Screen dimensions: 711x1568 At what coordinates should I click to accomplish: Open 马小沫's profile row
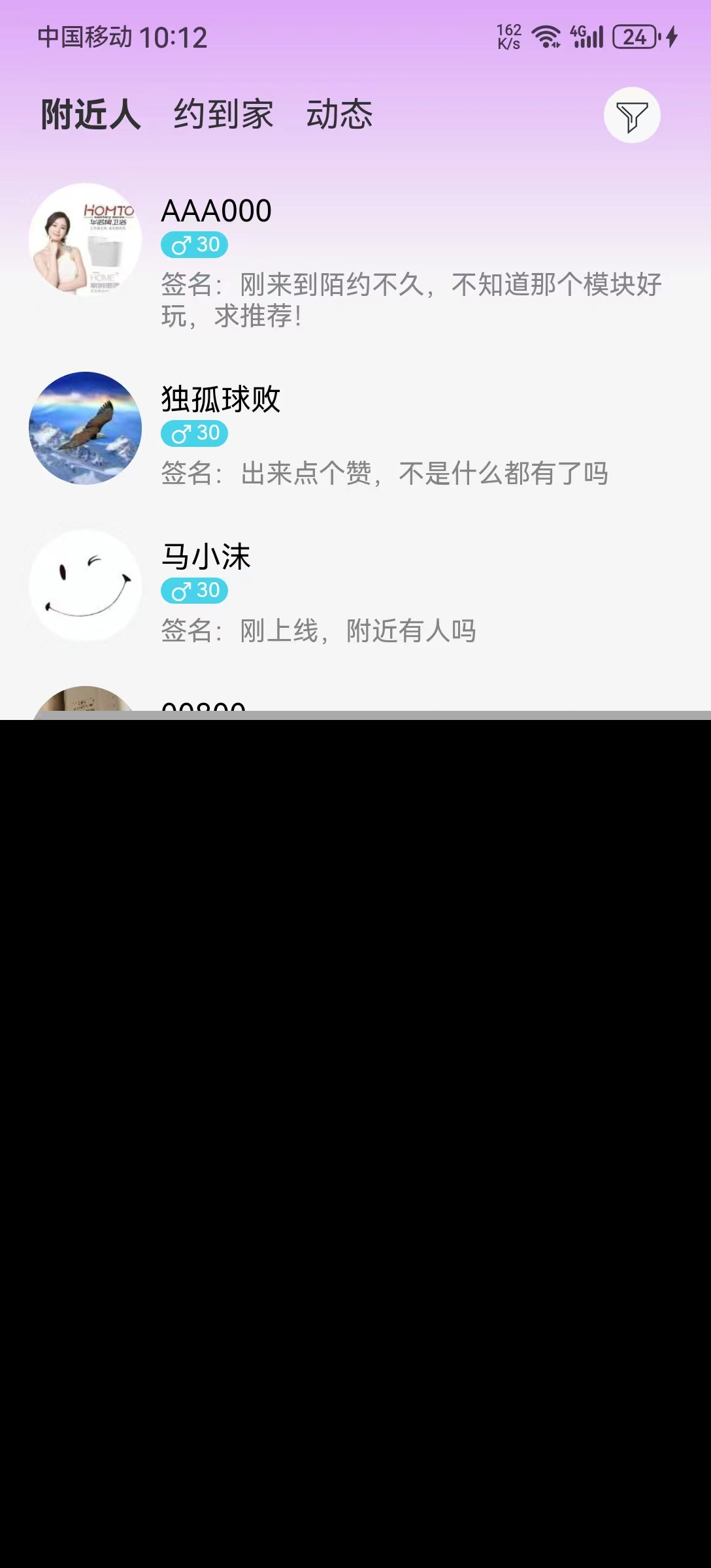[x=412, y=591]
